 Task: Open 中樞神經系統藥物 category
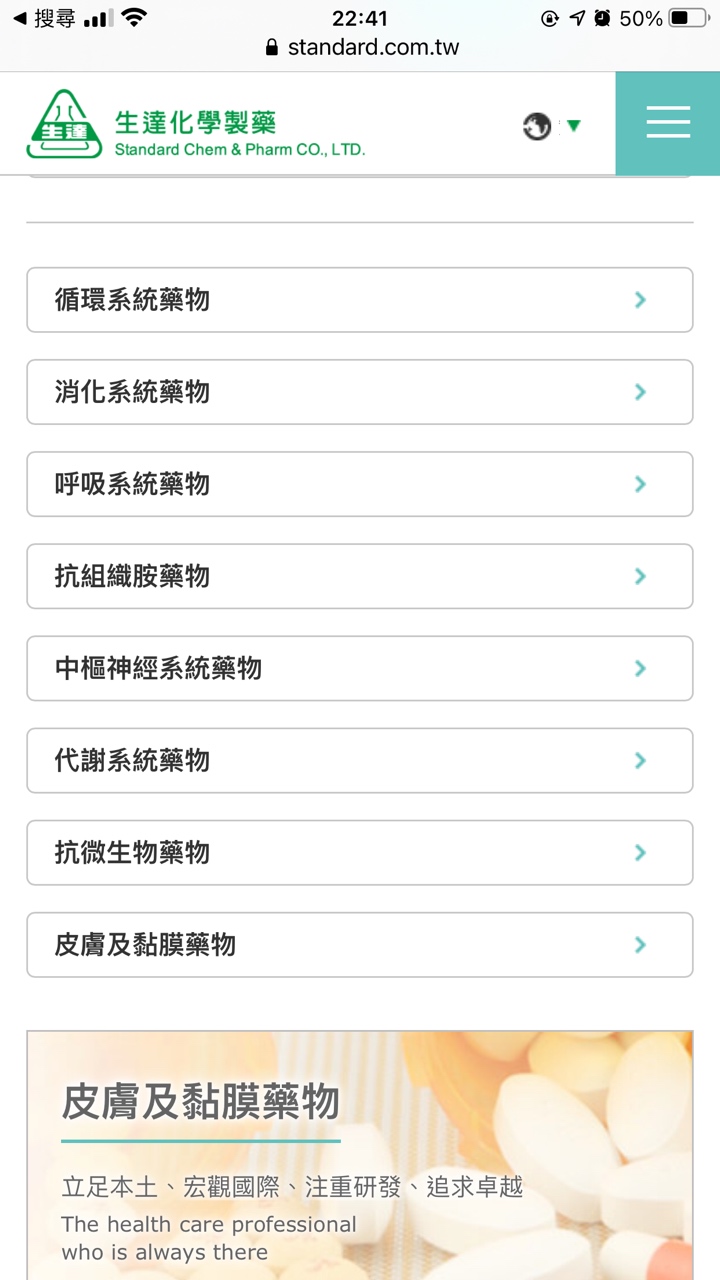click(359, 668)
